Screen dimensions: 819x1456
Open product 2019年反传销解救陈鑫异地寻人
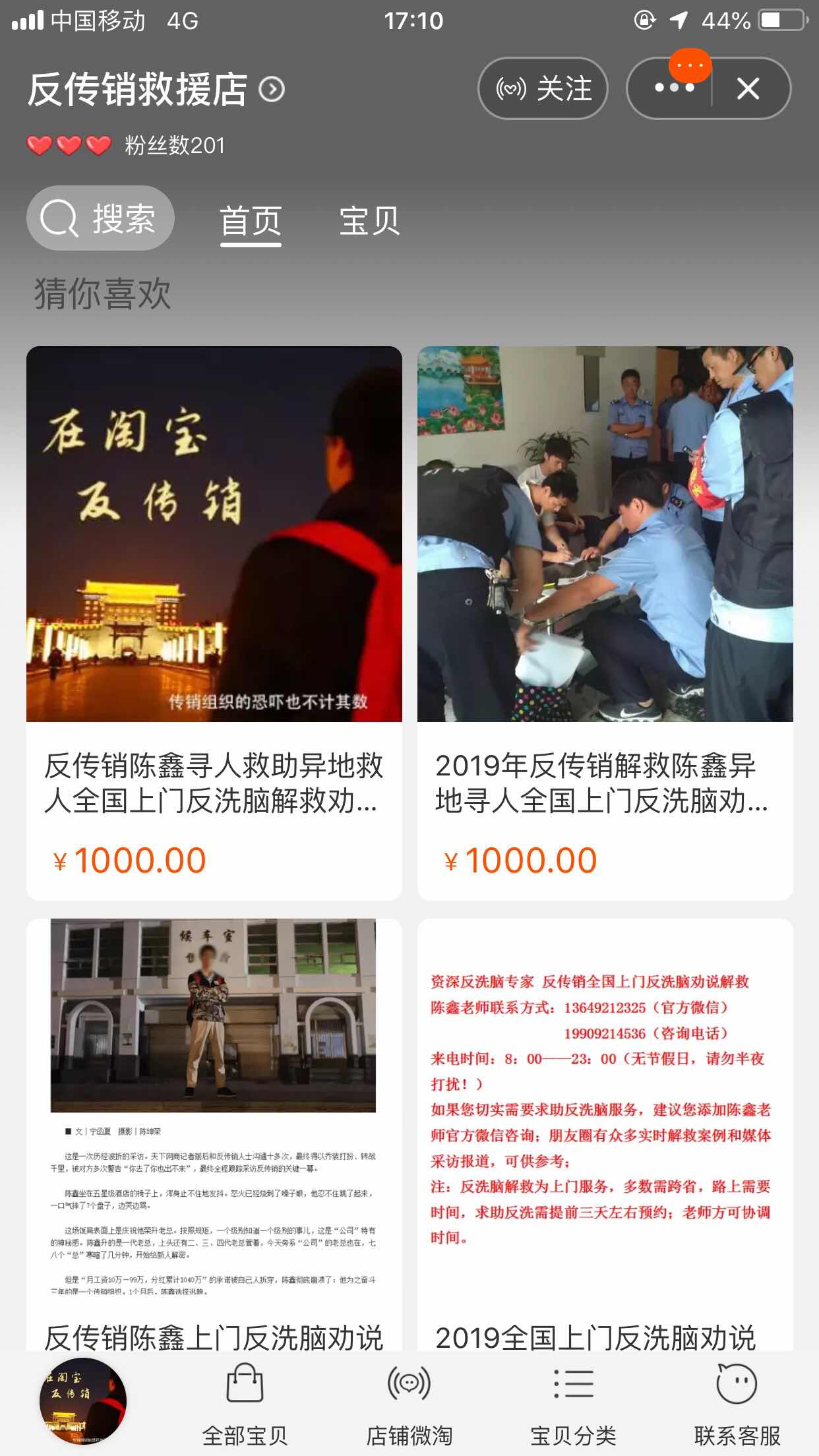pos(605,622)
